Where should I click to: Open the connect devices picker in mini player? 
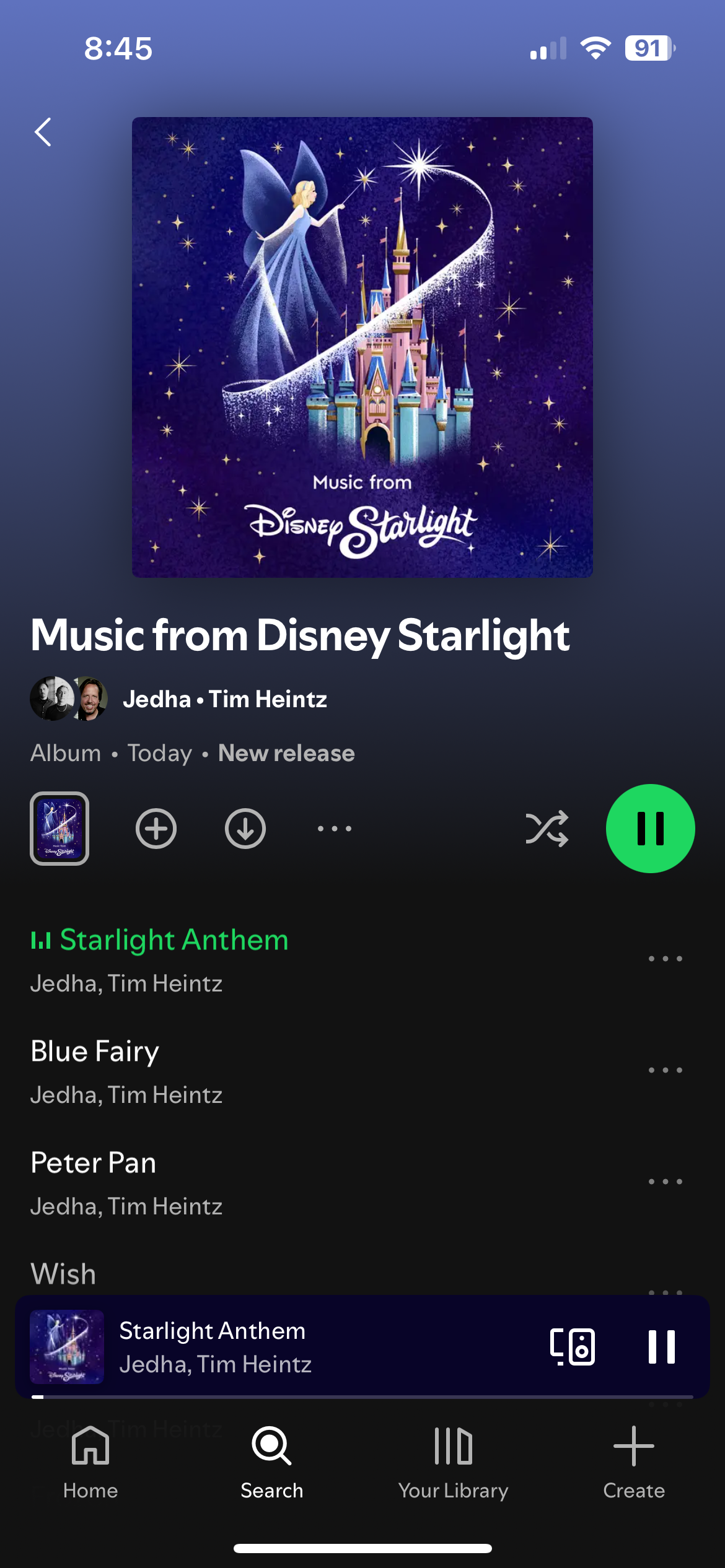573,1347
